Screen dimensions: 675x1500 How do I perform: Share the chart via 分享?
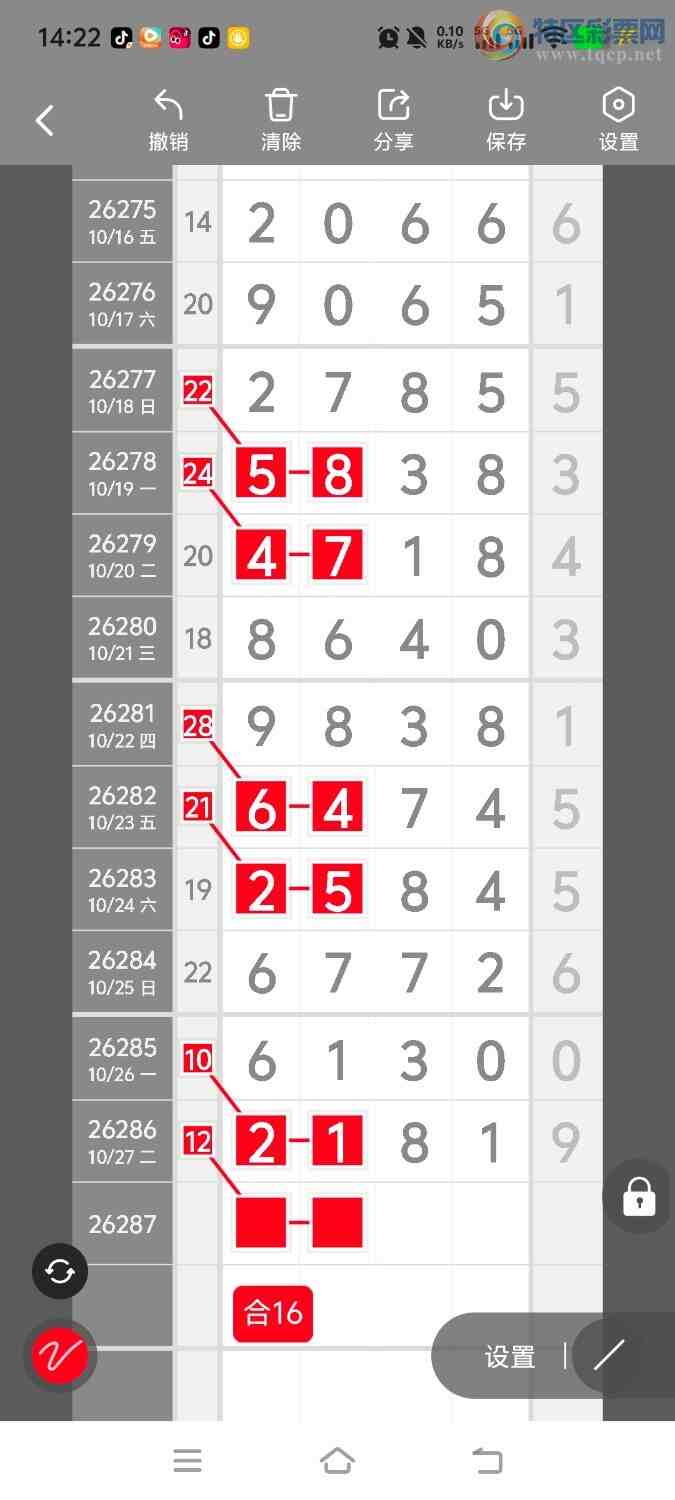(393, 121)
